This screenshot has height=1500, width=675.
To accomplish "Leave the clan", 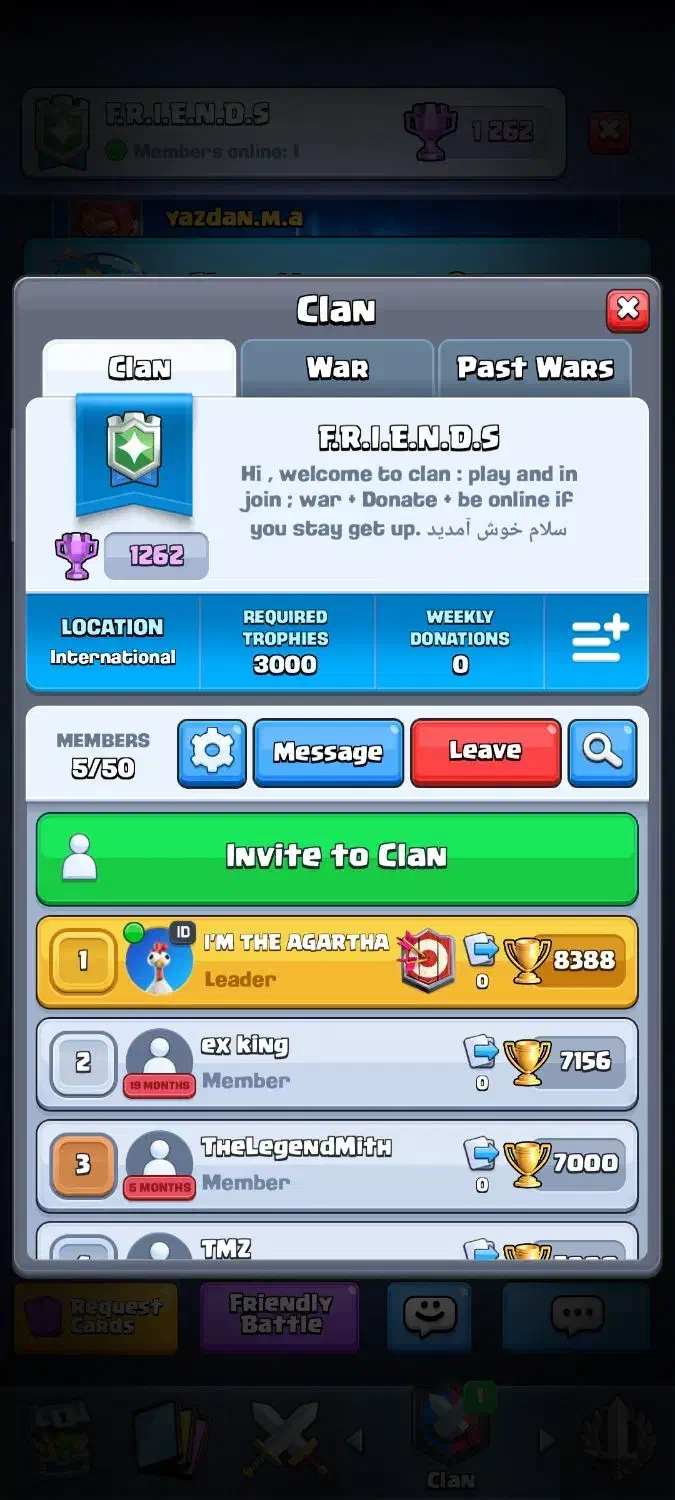I will [485, 751].
